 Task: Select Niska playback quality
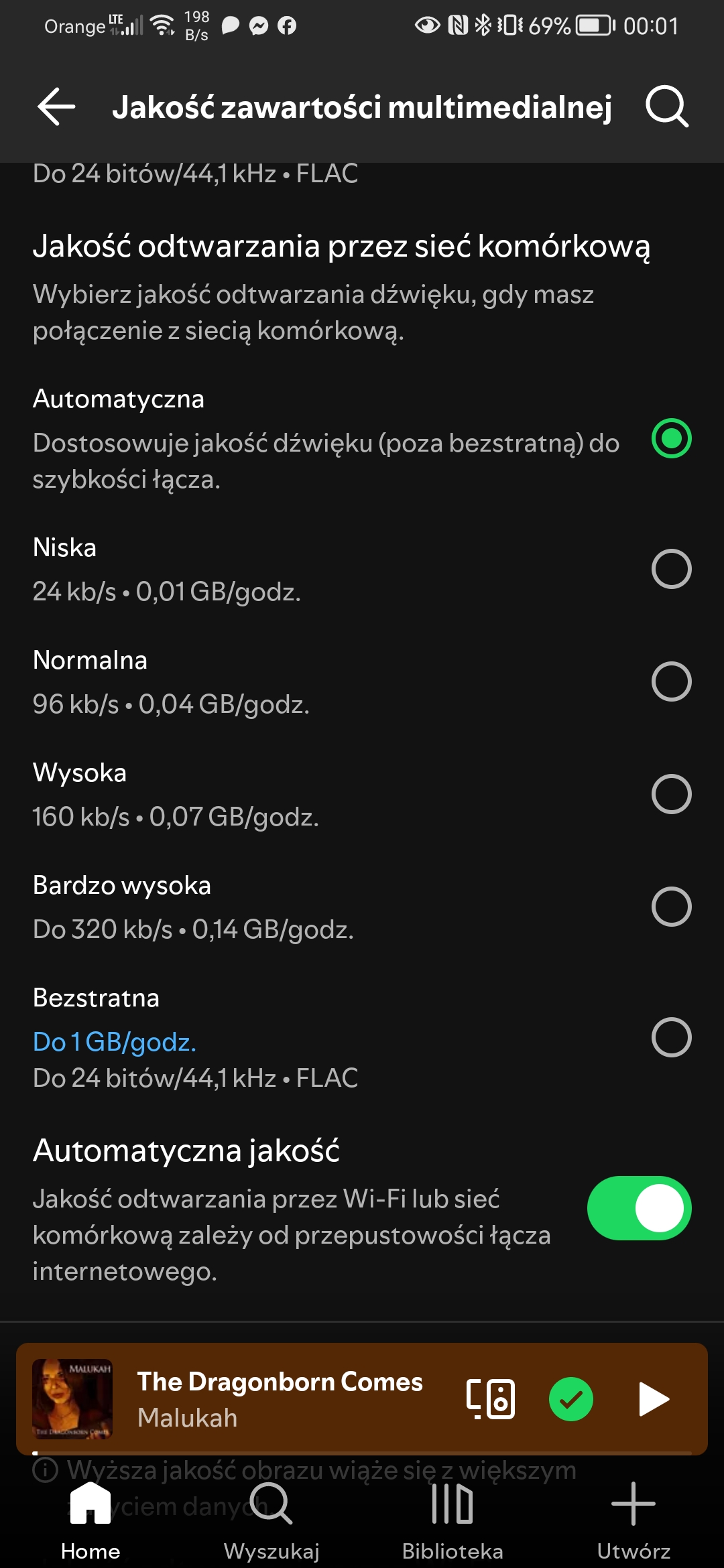coord(672,569)
